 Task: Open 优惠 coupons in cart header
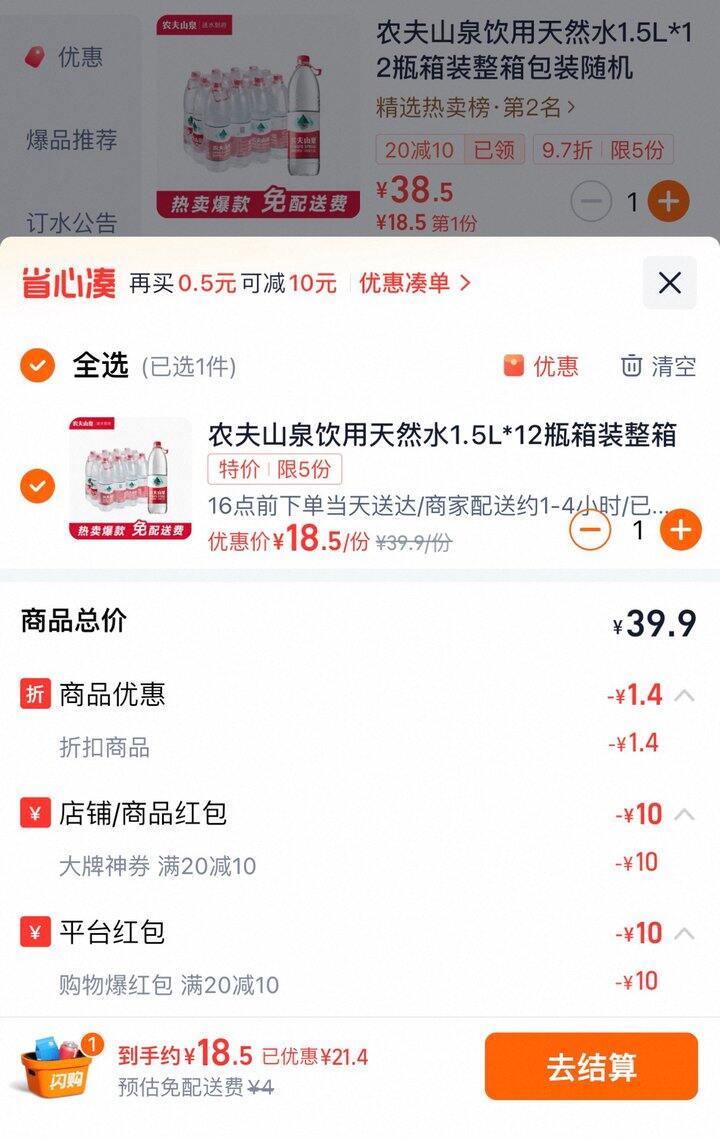tap(541, 366)
